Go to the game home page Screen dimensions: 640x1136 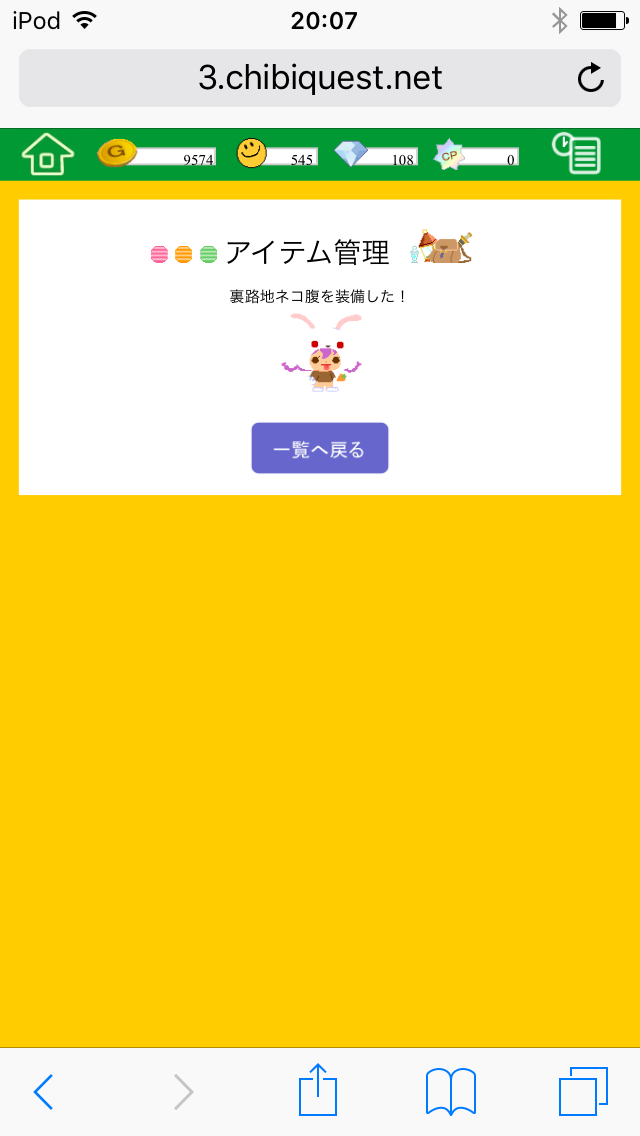pyautogui.click(x=48, y=154)
